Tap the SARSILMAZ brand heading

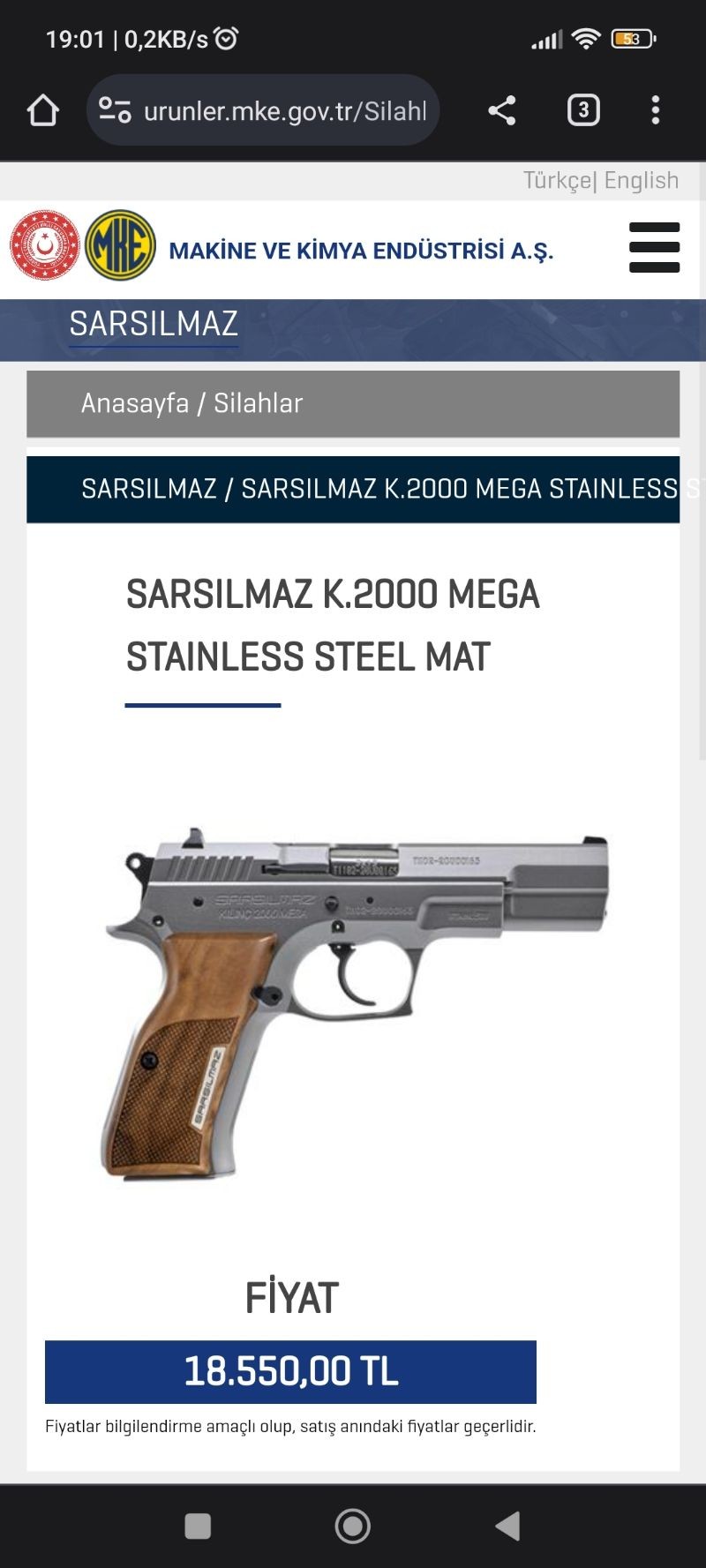[154, 324]
